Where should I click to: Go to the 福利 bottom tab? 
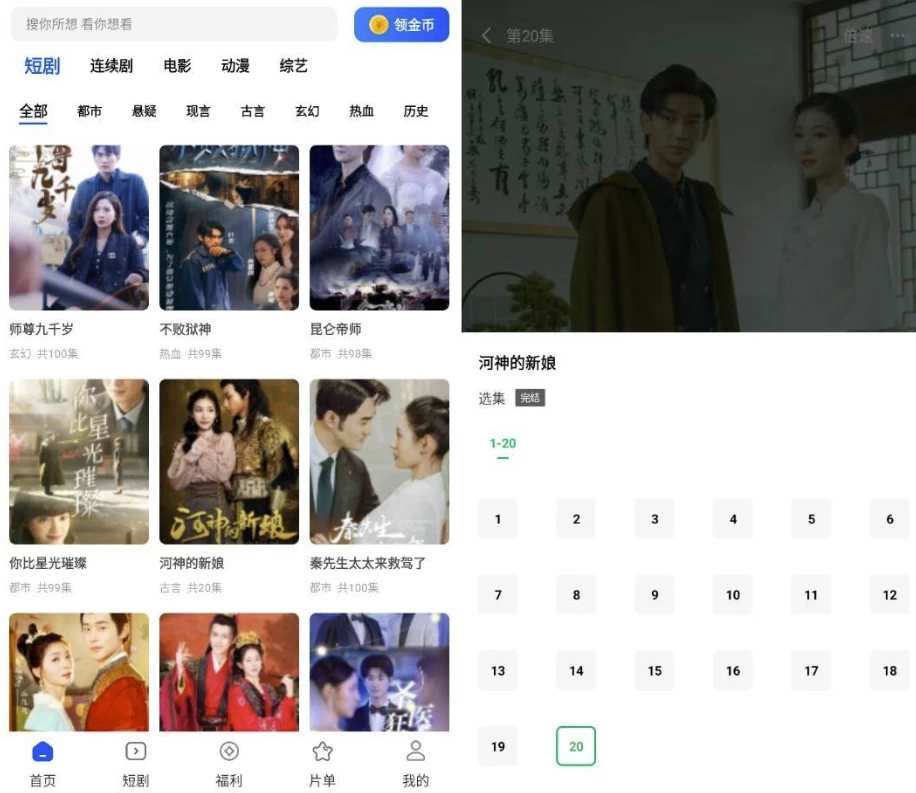click(x=229, y=764)
